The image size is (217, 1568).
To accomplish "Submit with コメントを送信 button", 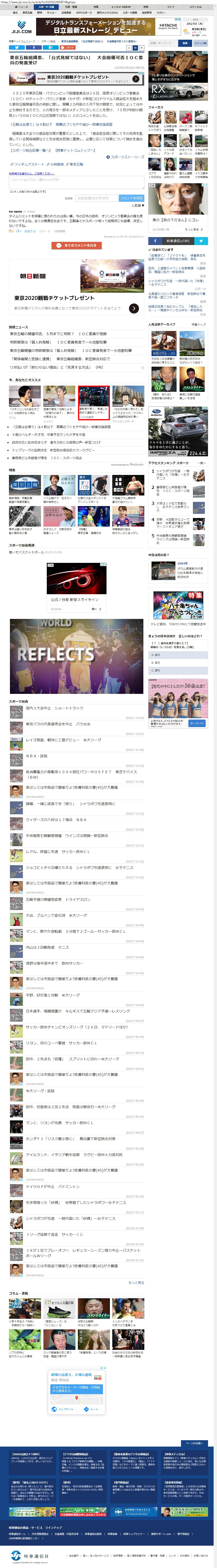I will click(x=131, y=198).
